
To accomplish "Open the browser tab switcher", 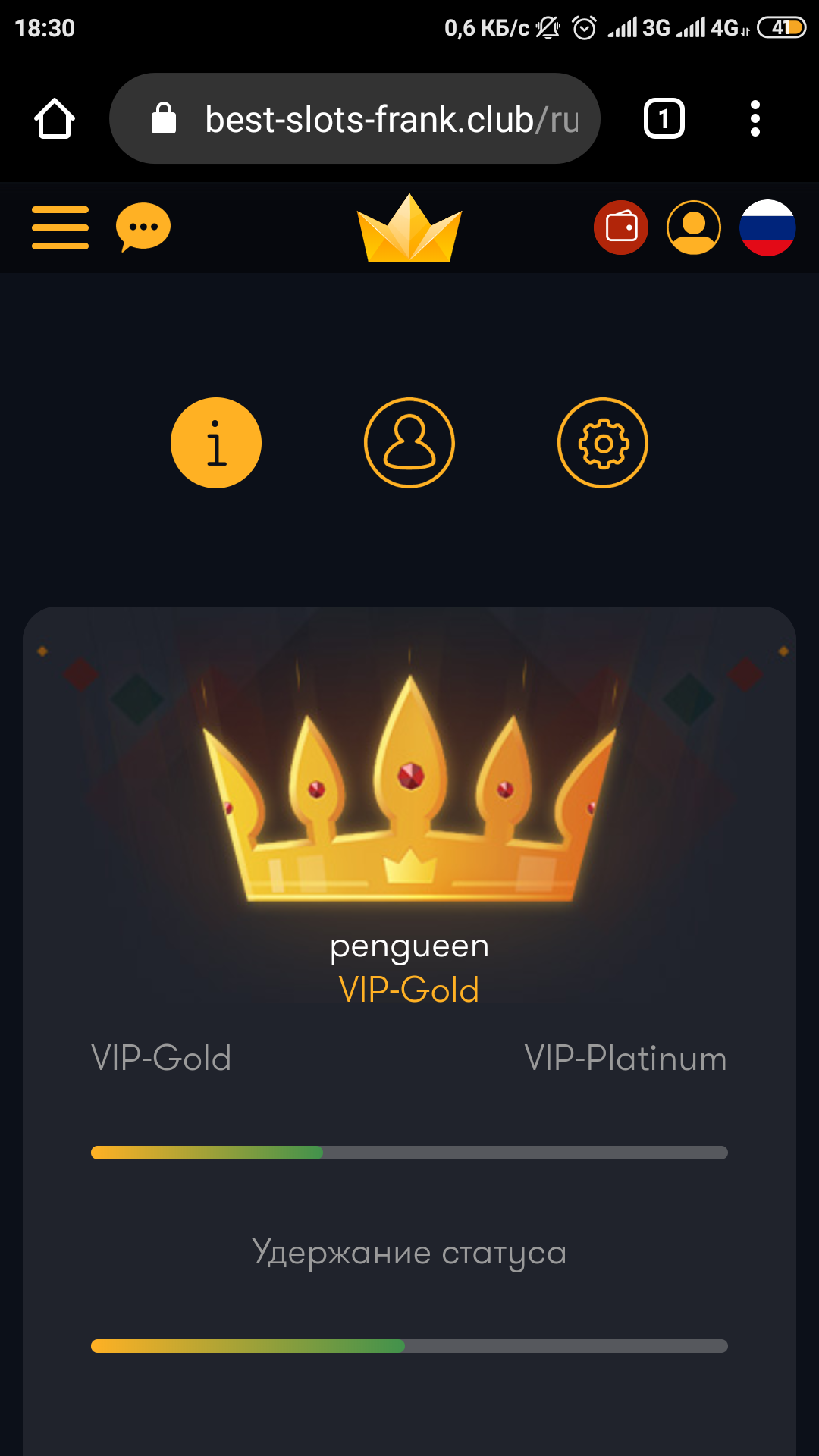I will pyautogui.click(x=664, y=119).
